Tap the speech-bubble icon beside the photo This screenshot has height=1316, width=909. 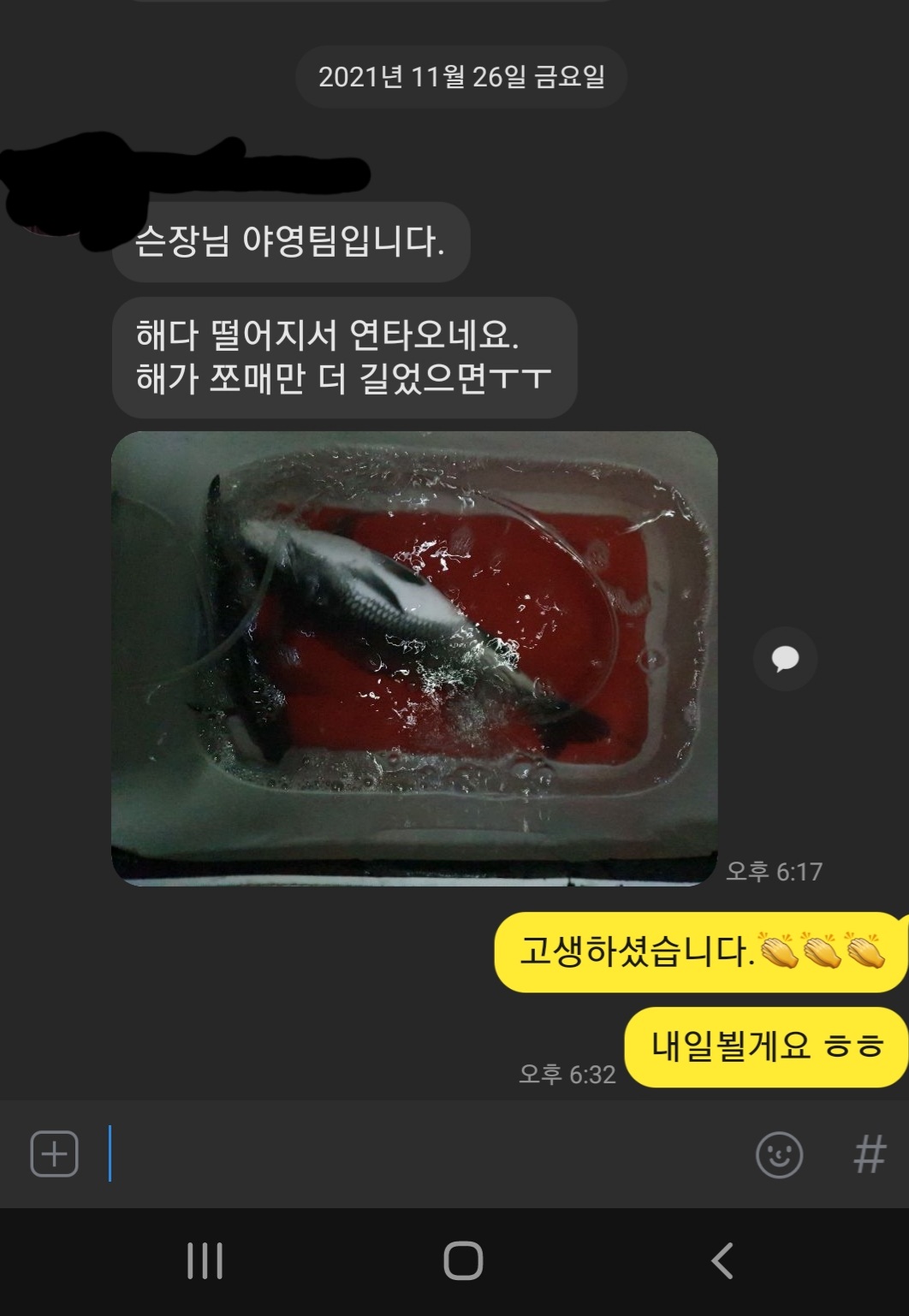(785, 659)
